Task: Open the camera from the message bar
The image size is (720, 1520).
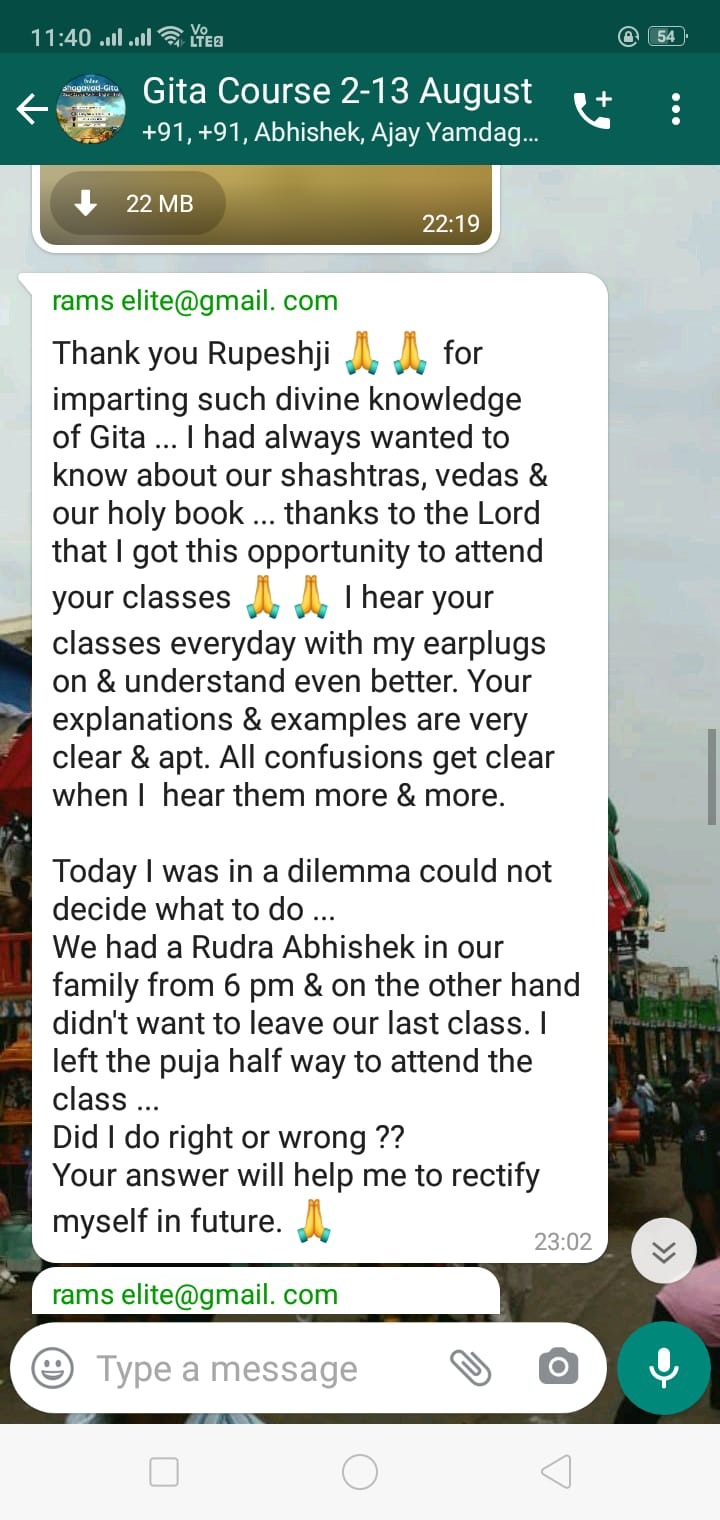Action: (x=558, y=1368)
